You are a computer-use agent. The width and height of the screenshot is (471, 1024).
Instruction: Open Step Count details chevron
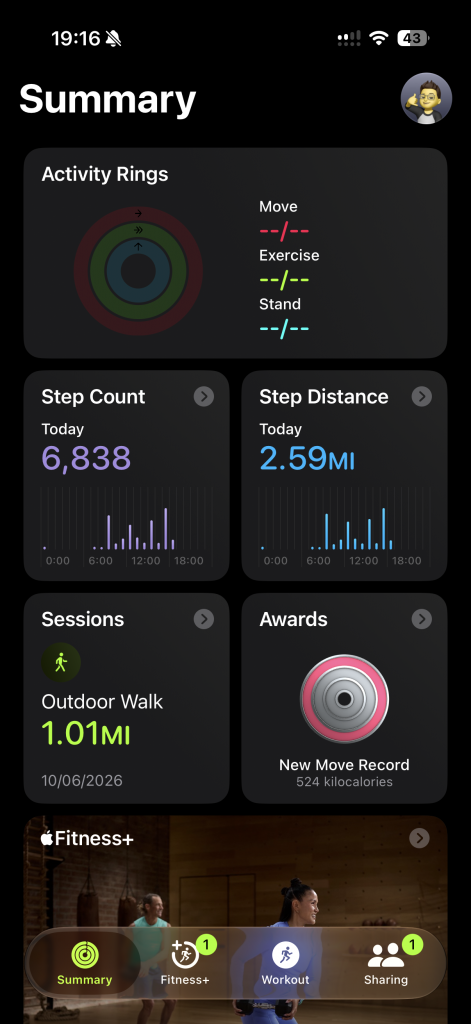[x=204, y=396]
